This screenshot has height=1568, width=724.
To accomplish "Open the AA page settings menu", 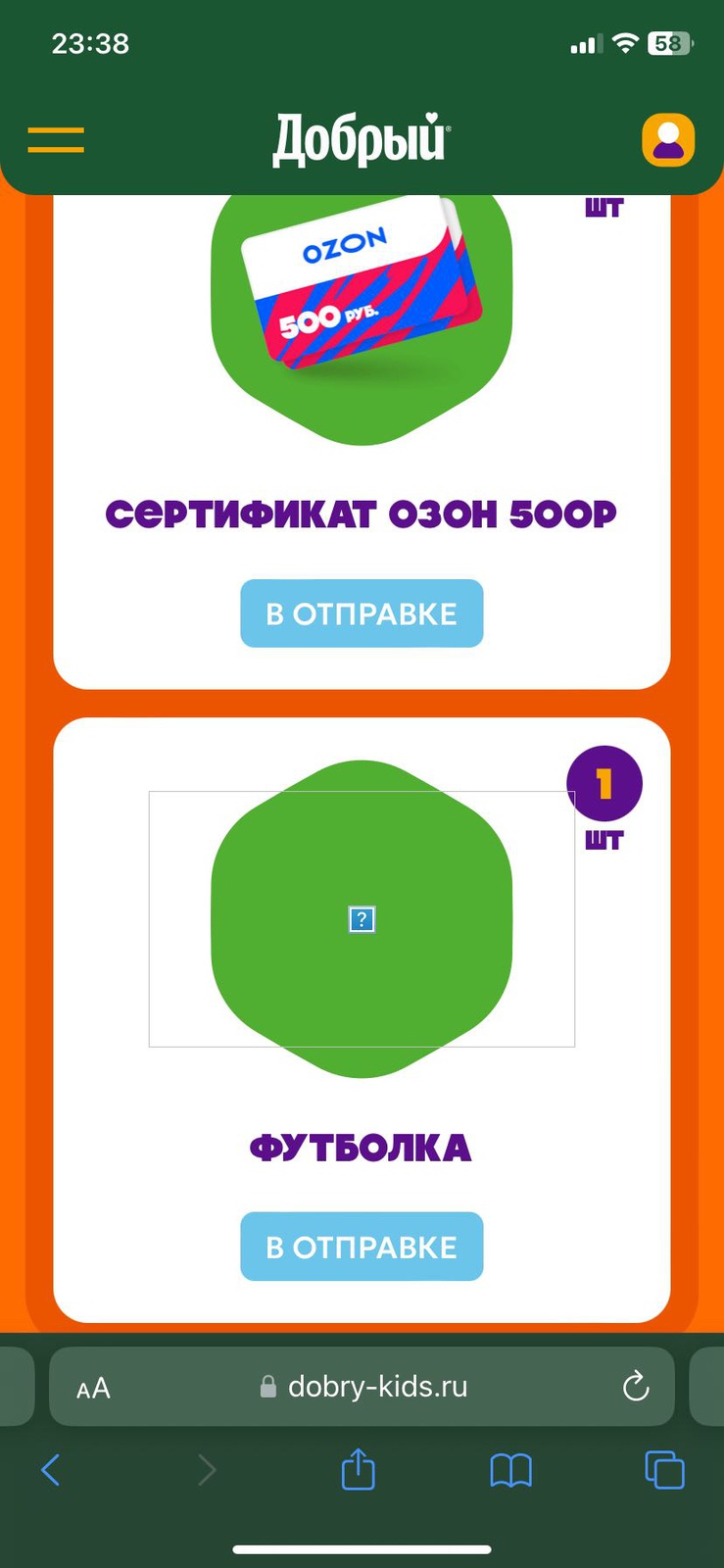I will click(x=93, y=1388).
